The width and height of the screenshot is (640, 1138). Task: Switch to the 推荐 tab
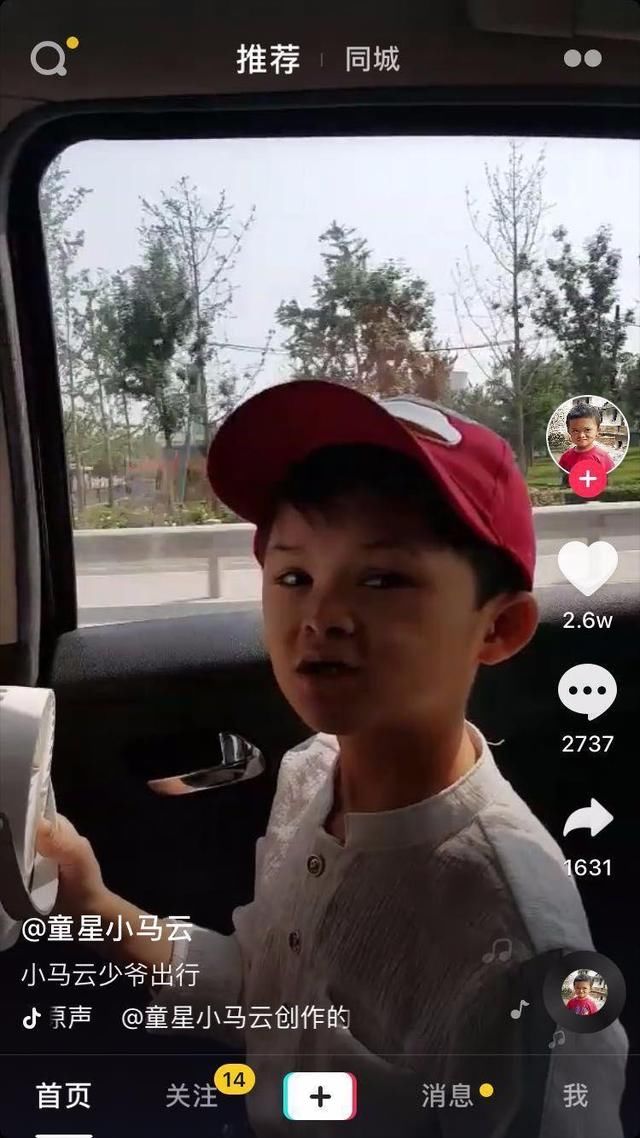268,59
